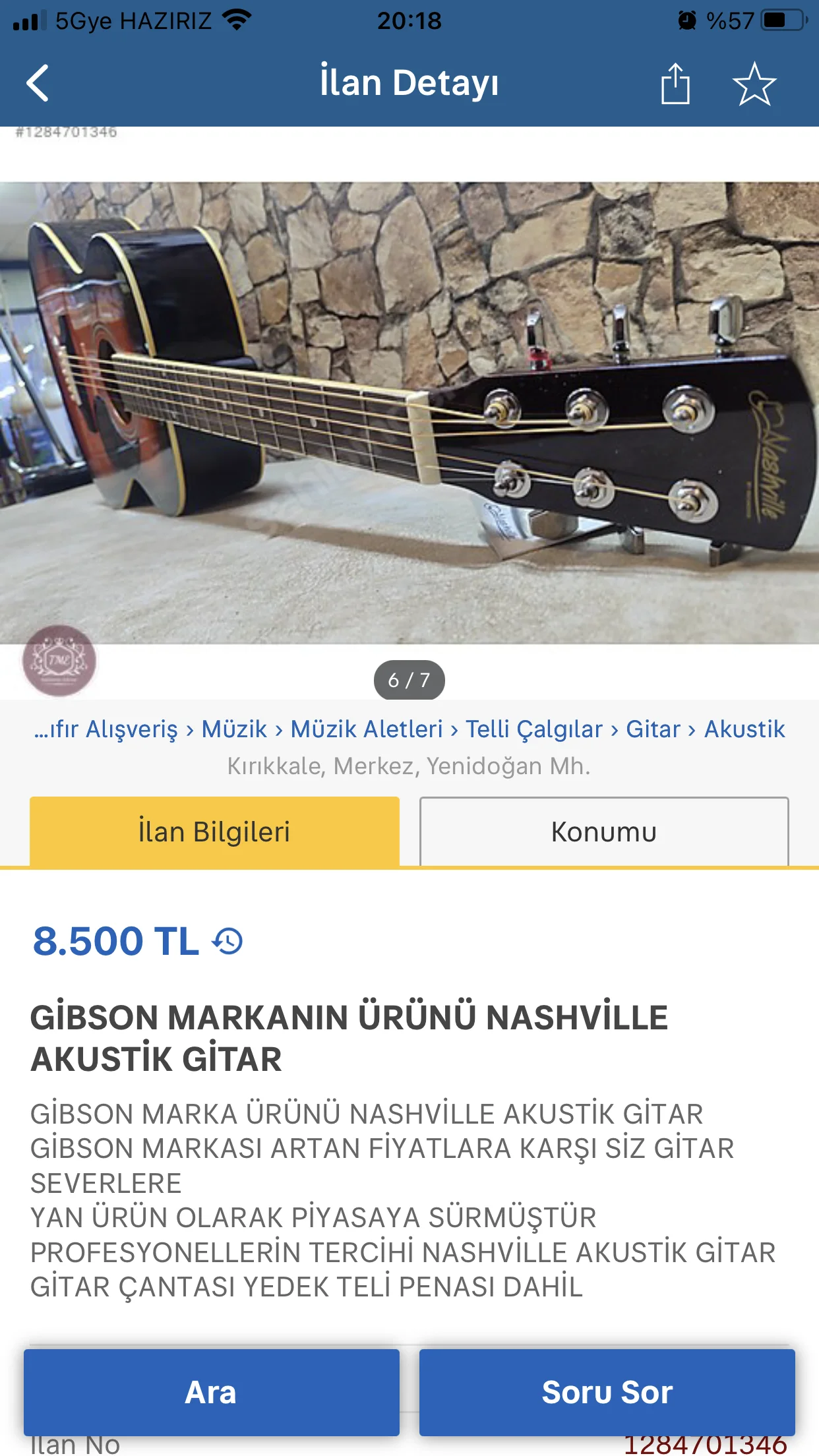Open the Alışveriş breadcrumb link
819x1456 pixels.
tap(107, 729)
